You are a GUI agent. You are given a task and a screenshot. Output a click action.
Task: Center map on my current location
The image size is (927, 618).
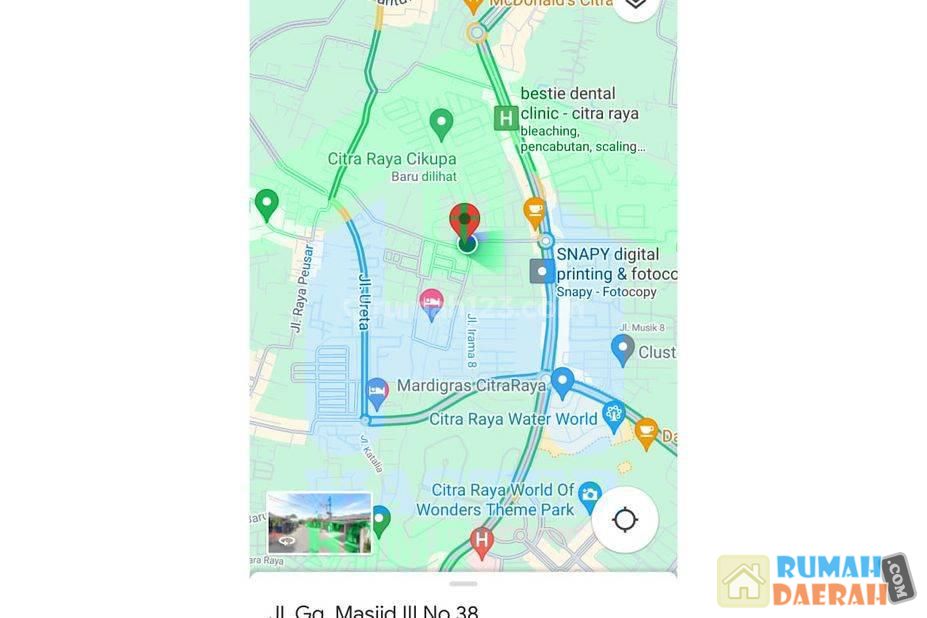(625, 520)
